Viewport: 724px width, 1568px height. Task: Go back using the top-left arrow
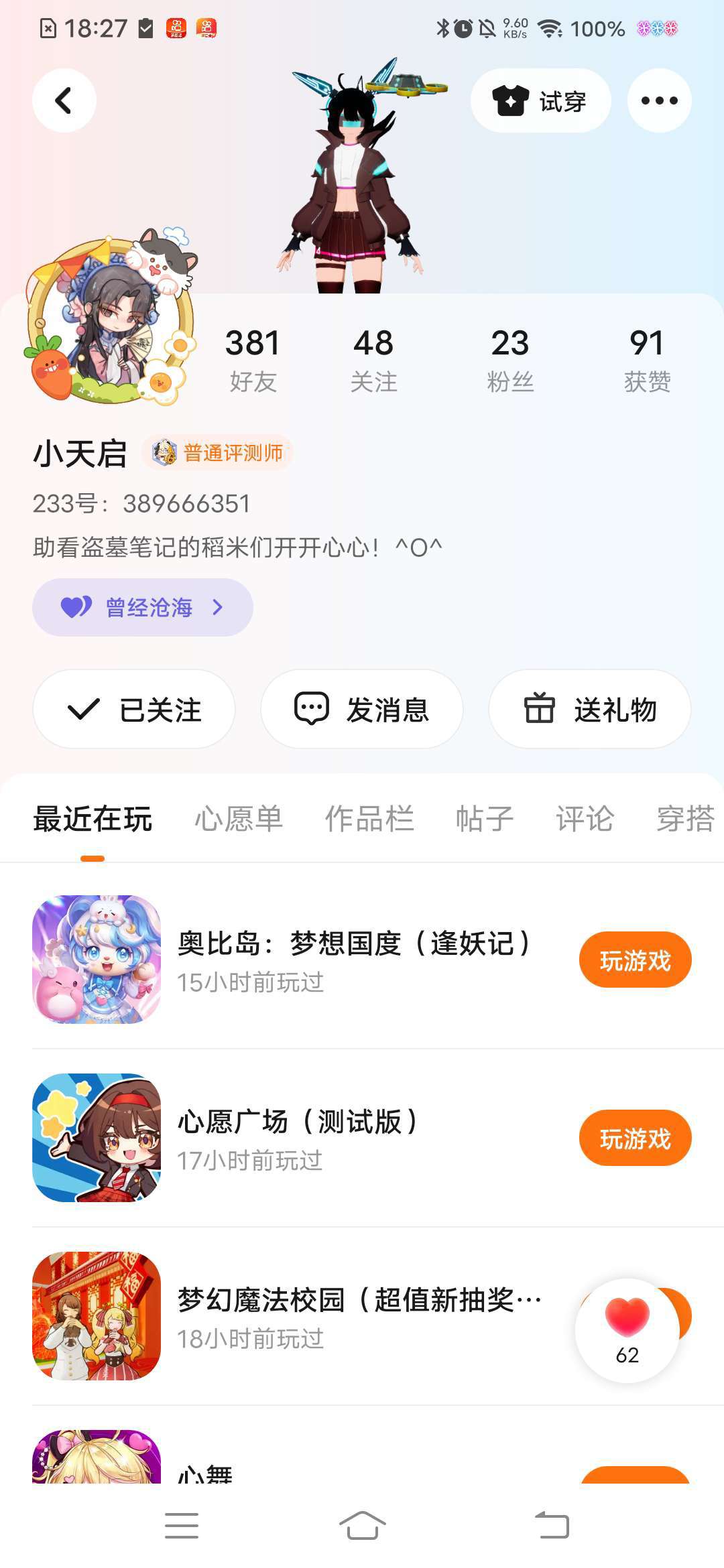pyautogui.click(x=64, y=101)
